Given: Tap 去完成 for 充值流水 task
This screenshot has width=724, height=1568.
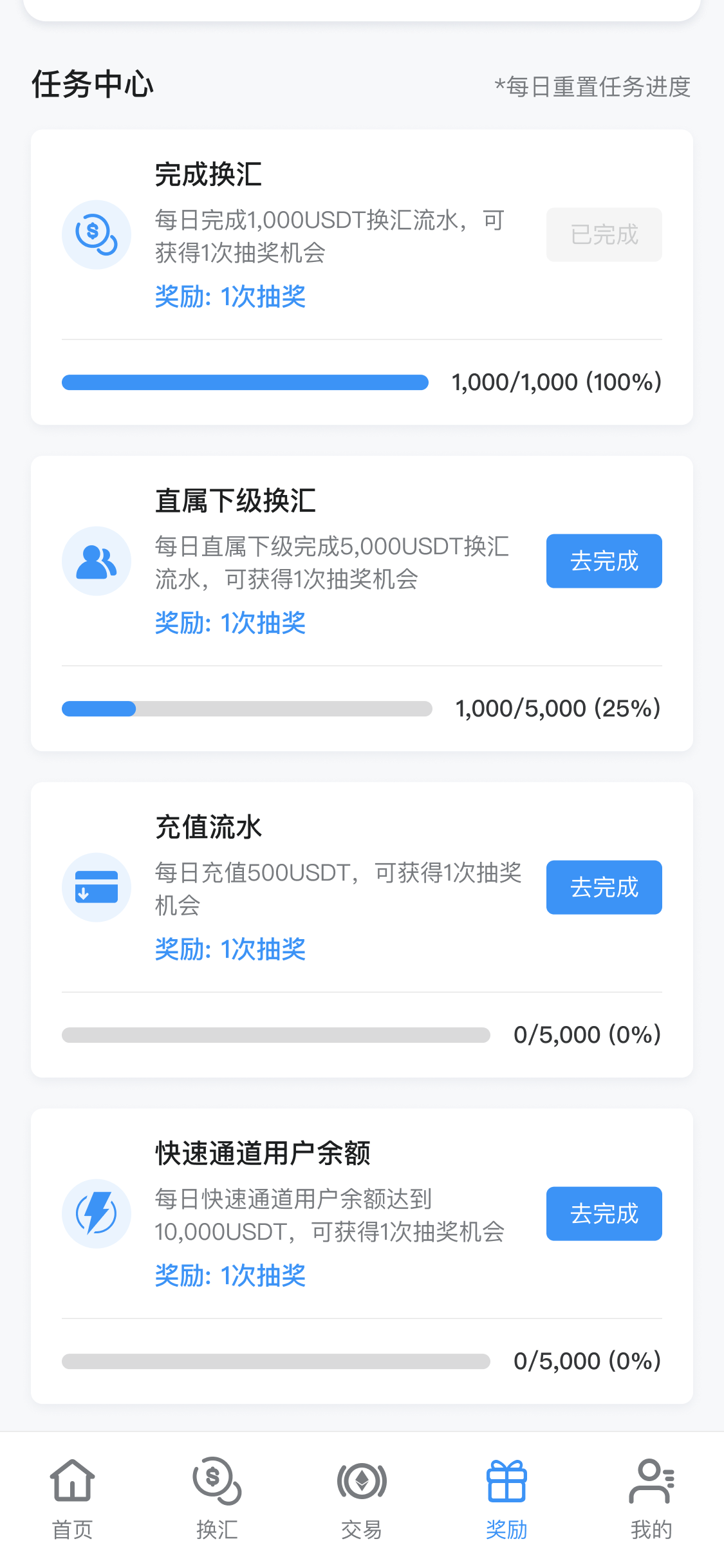Looking at the screenshot, I should [604, 887].
